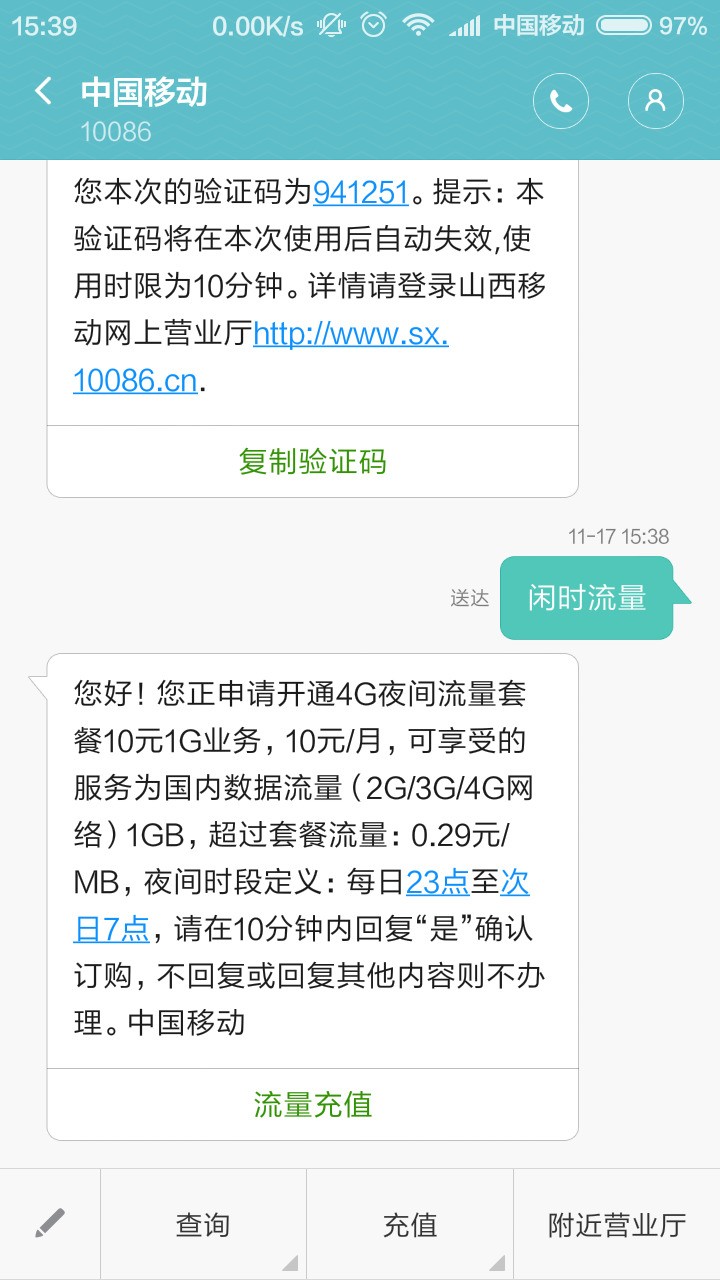Open the 次日7点 time link
This screenshot has width=720, height=1280.
tap(112, 929)
